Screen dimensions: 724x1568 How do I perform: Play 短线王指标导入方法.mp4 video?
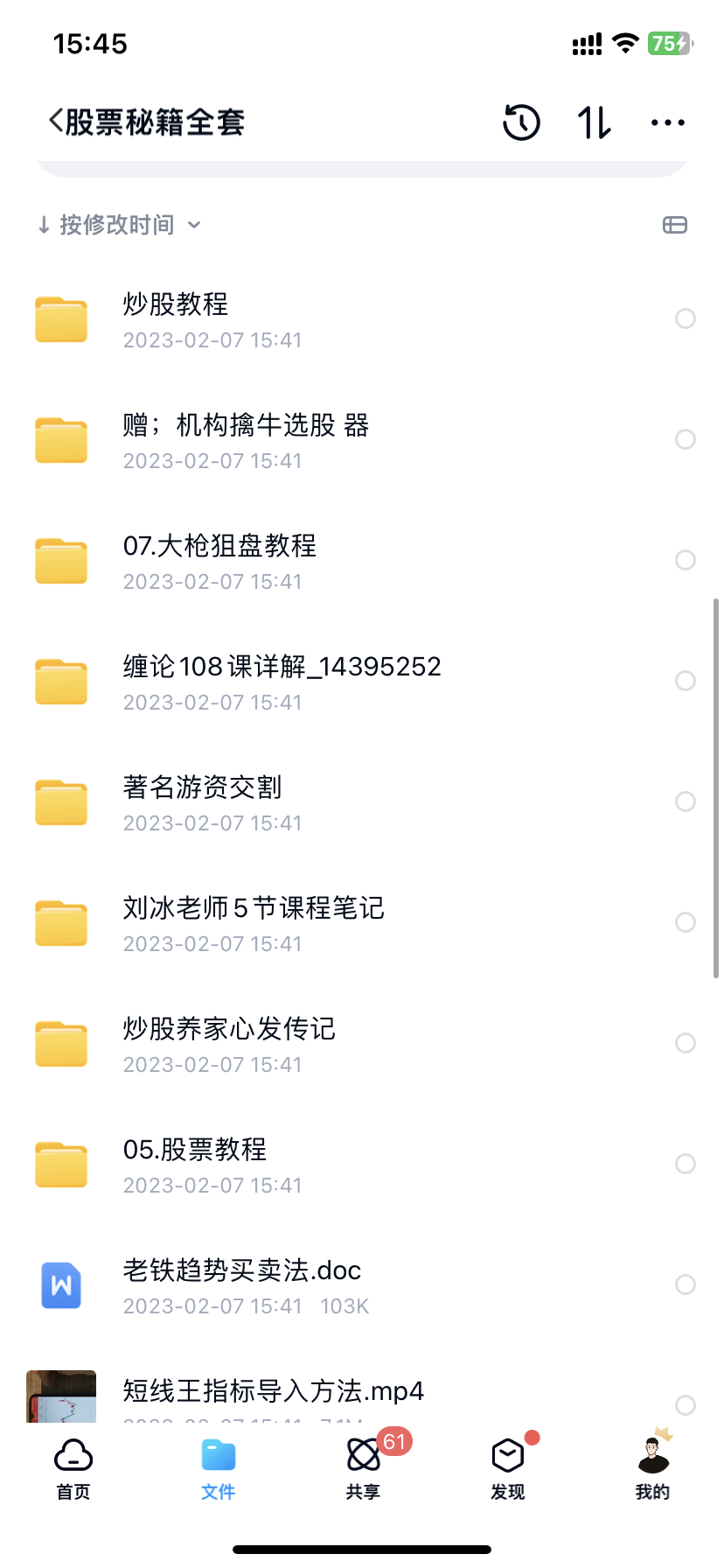(x=362, y=1391)
